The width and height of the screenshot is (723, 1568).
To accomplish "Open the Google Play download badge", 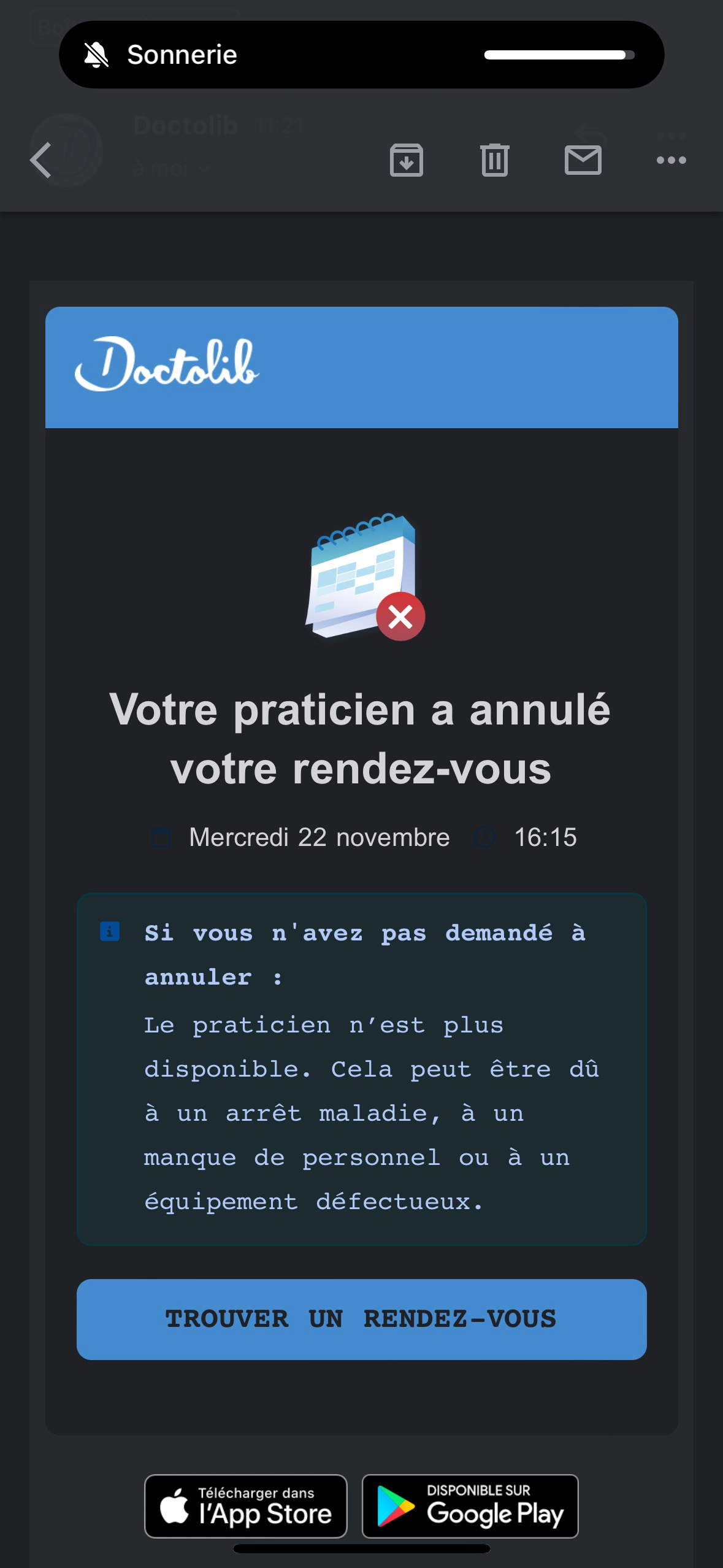I will (x=470, y=1505).
